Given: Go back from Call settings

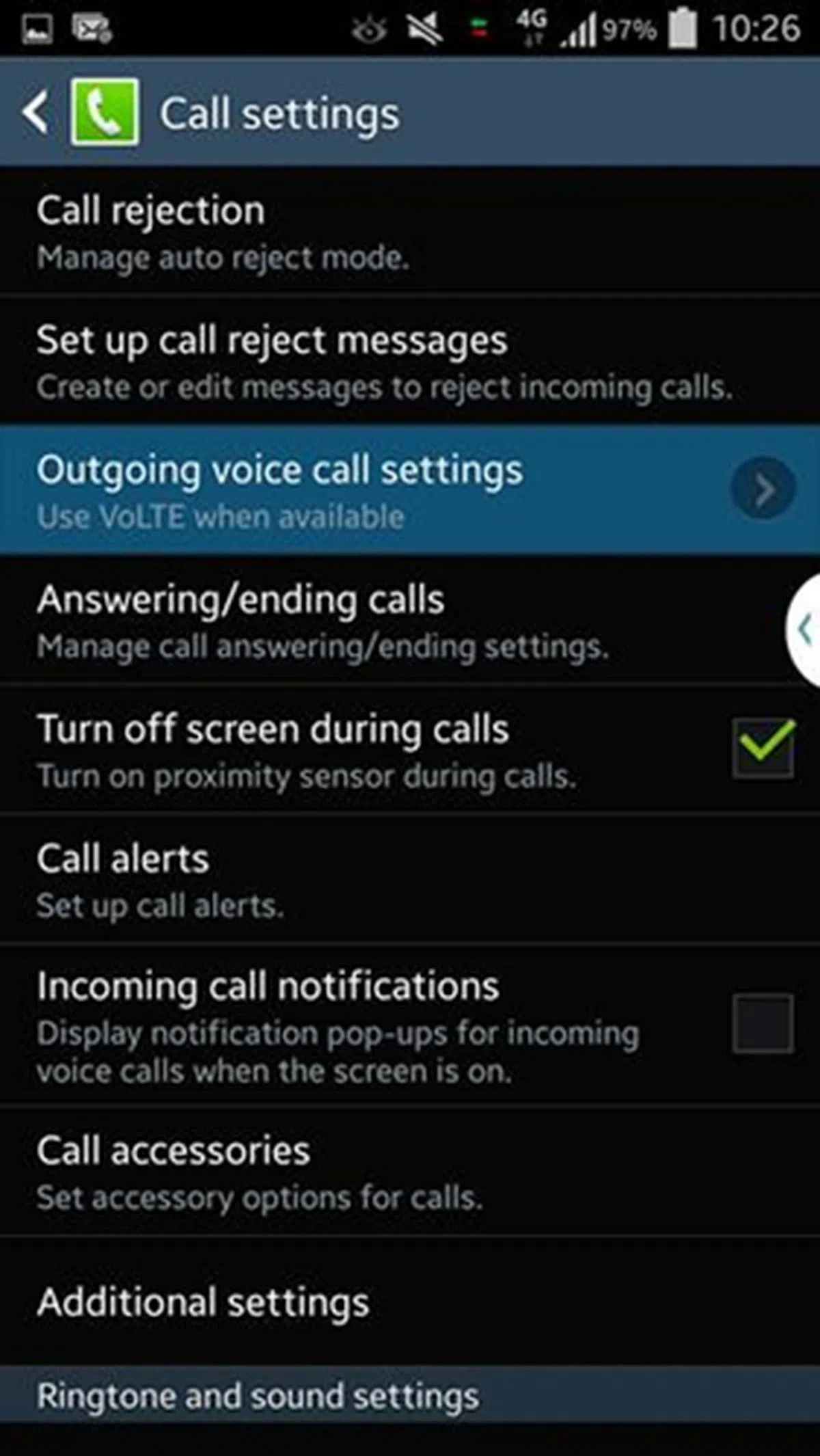Looking at the screenshot, I should pyautogui.click(x=36, y=111).
